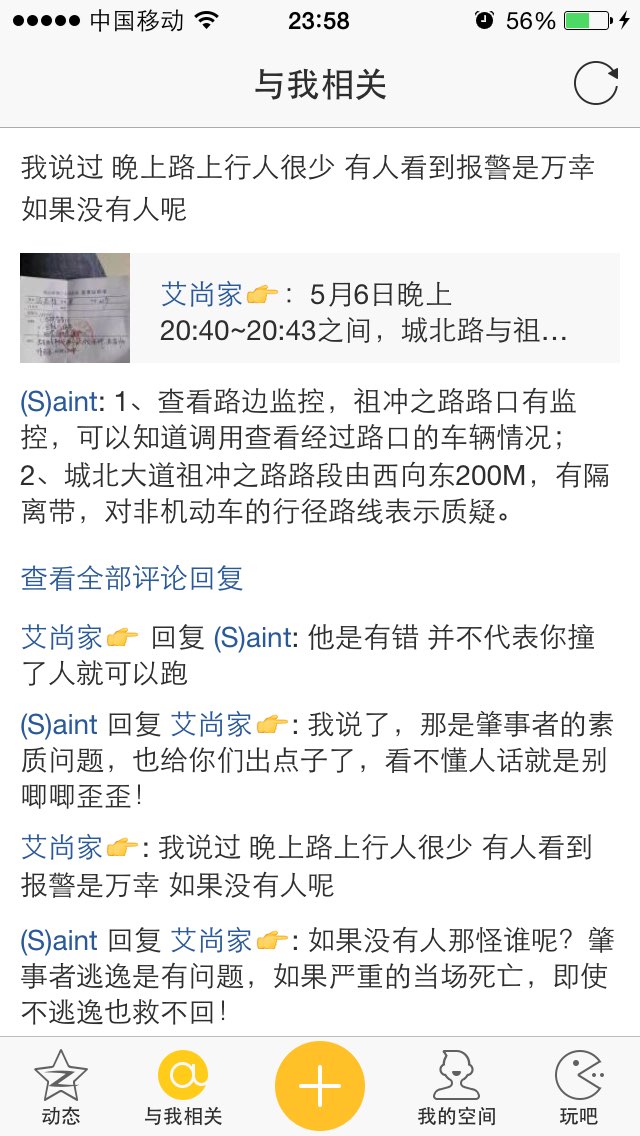
Task: Open 查看全部评论回复 to view all replies
Action: pos(131,578)
